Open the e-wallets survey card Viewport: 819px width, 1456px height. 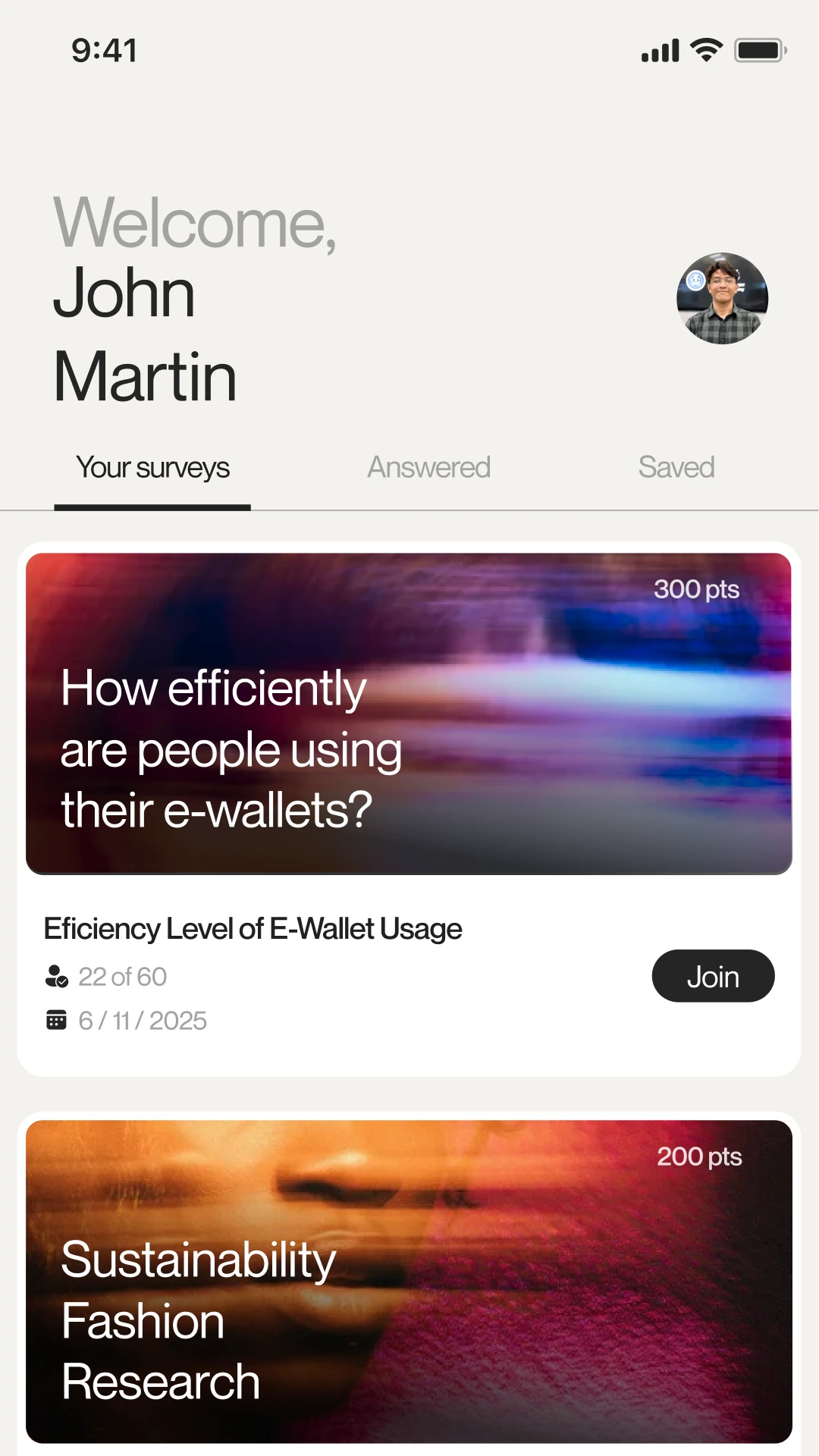point(409,714)
